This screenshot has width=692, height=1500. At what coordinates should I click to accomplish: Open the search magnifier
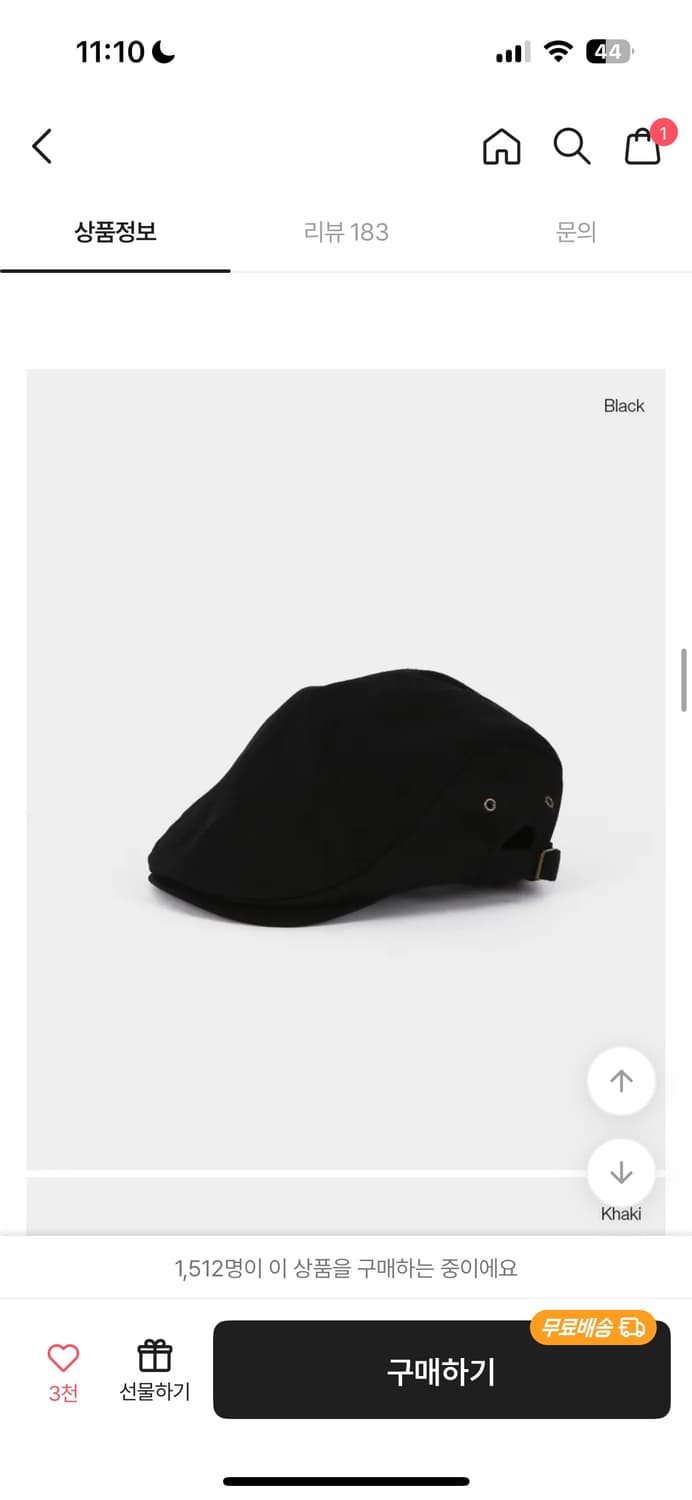572,147
